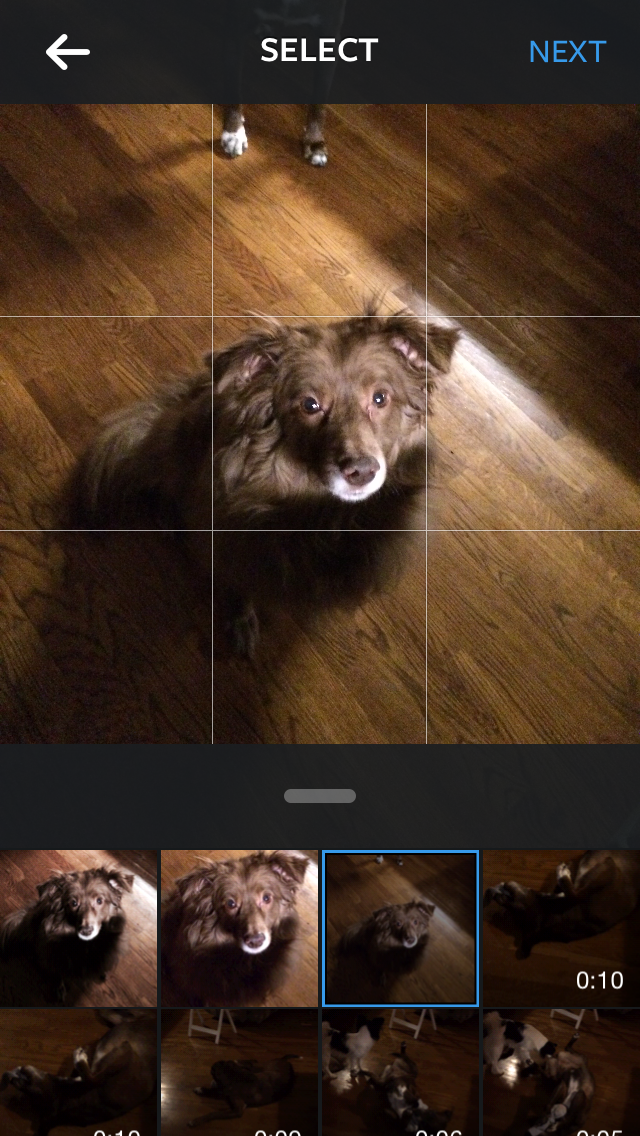Choose the close-up dog face photo thumbnail
The image size is (640, 1136).
[239, 928]
